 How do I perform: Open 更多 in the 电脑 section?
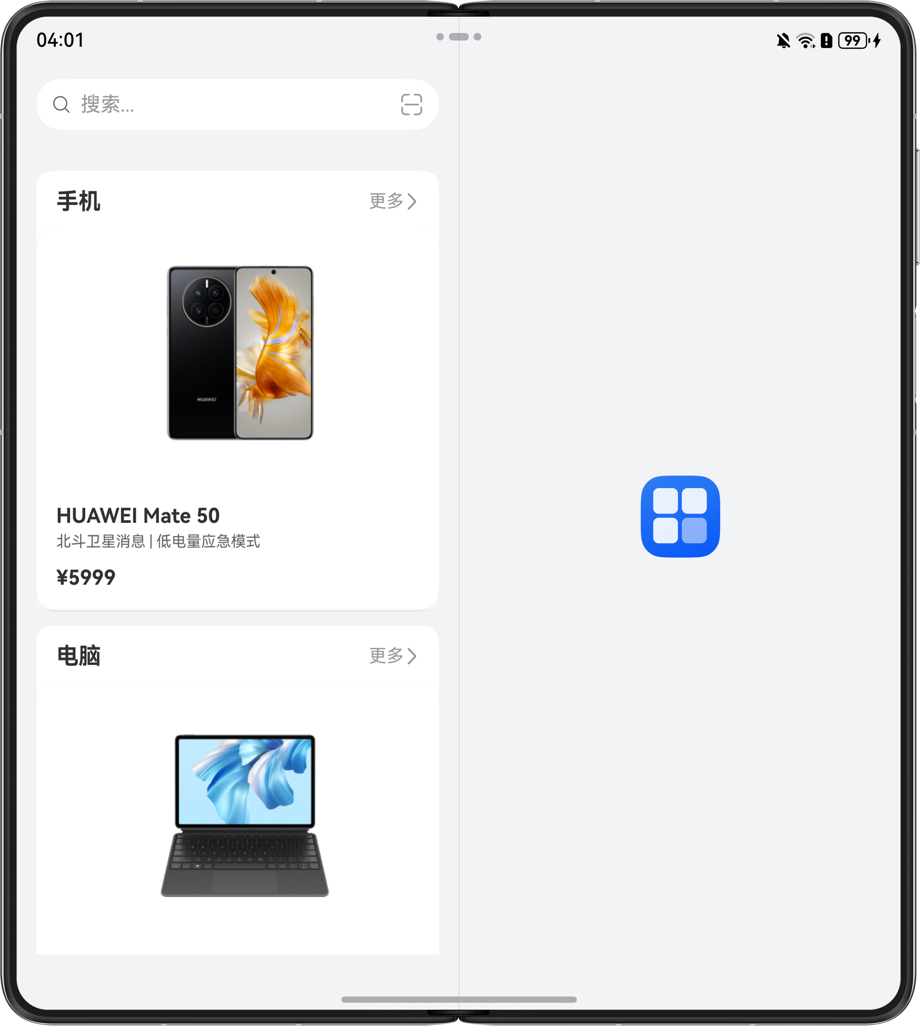(392, 656)
